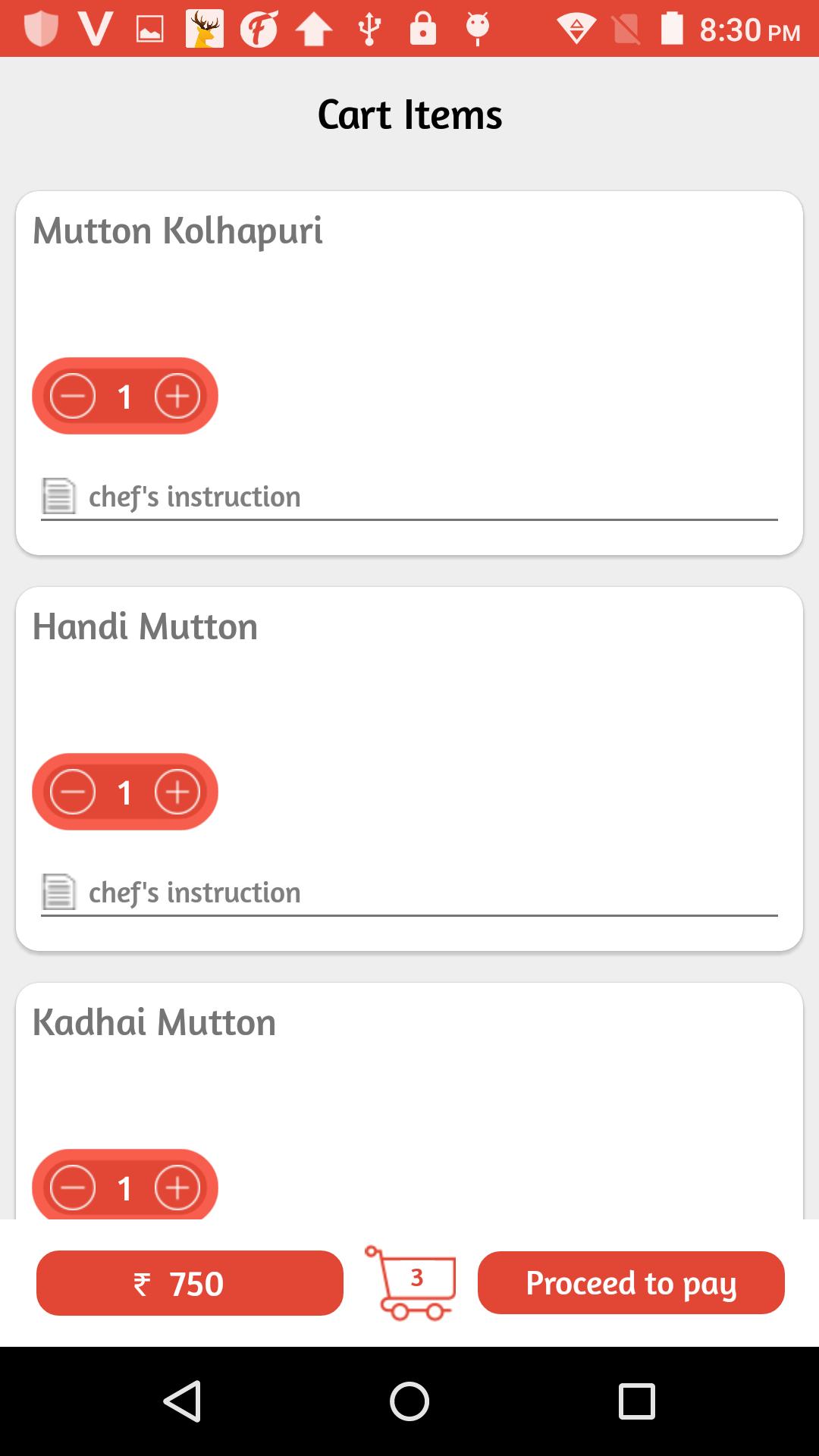Open the cart icon with 3 items
Viewport: 819px width, 1456px height.
(411, 1283)
